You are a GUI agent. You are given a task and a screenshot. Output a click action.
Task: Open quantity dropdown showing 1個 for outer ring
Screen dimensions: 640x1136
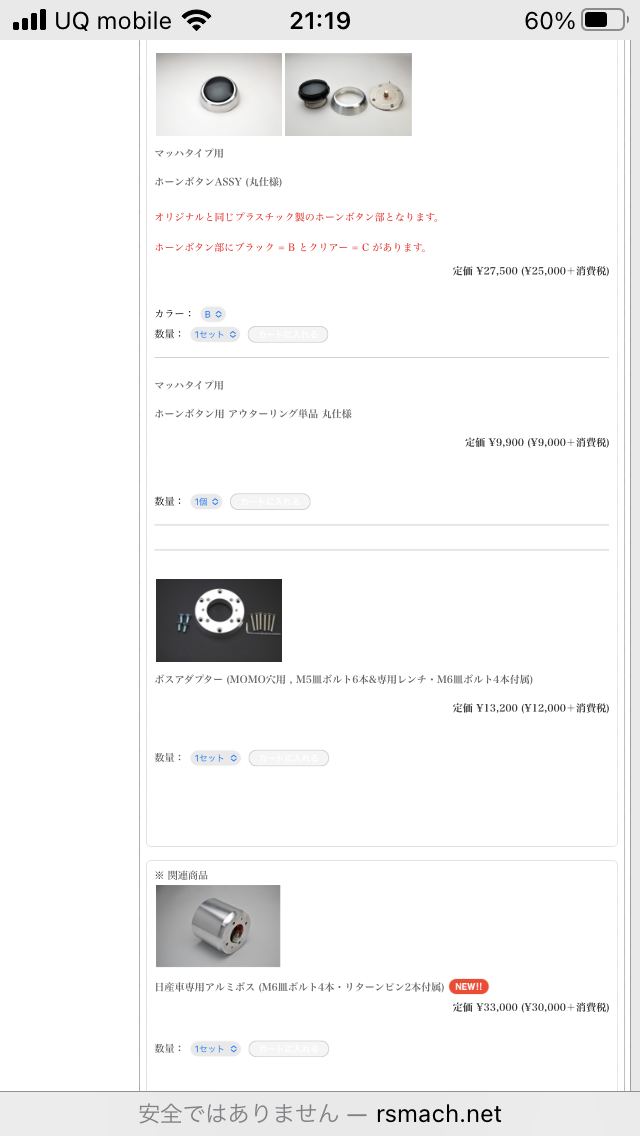click(x=207, y=501)
